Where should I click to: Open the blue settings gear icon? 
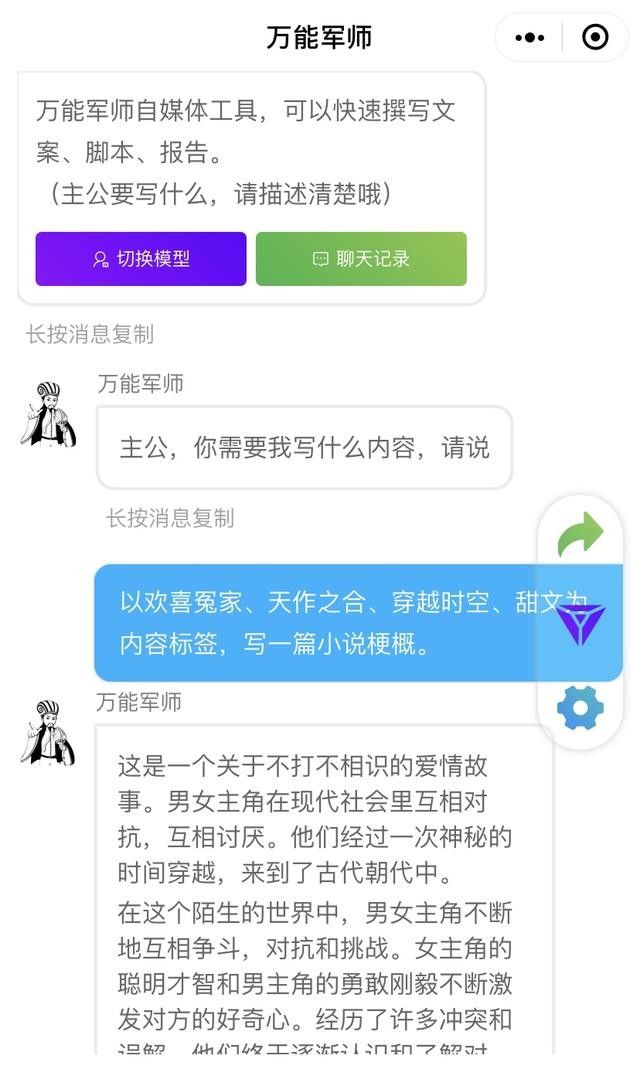[x=581, y=708]
